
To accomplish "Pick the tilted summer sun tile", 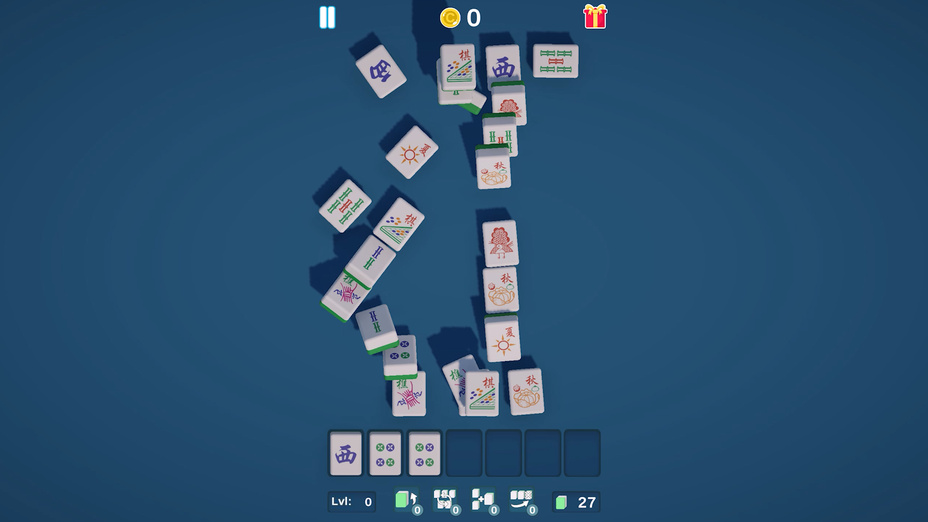I will point(411,152).
